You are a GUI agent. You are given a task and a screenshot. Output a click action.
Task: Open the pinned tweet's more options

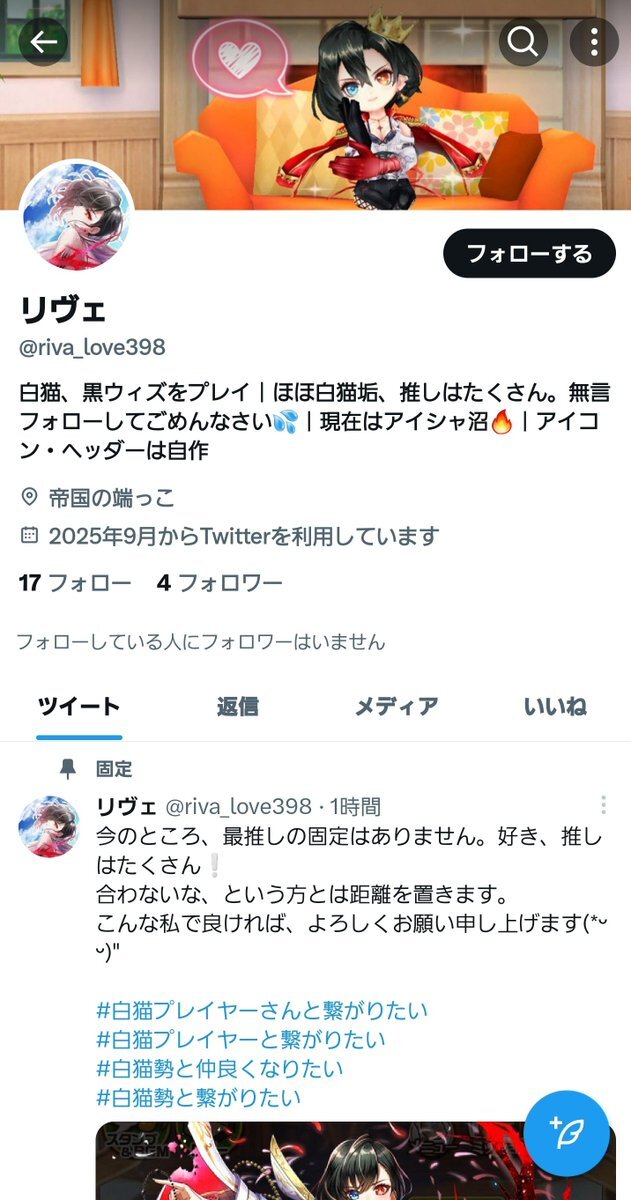(603, 805)
